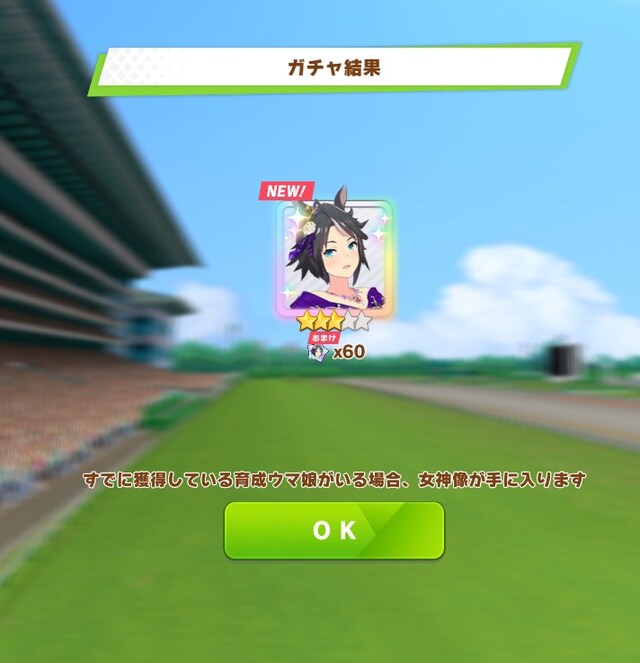Open the new 3-star character card

pyautogui.click(x=334, y=260)
